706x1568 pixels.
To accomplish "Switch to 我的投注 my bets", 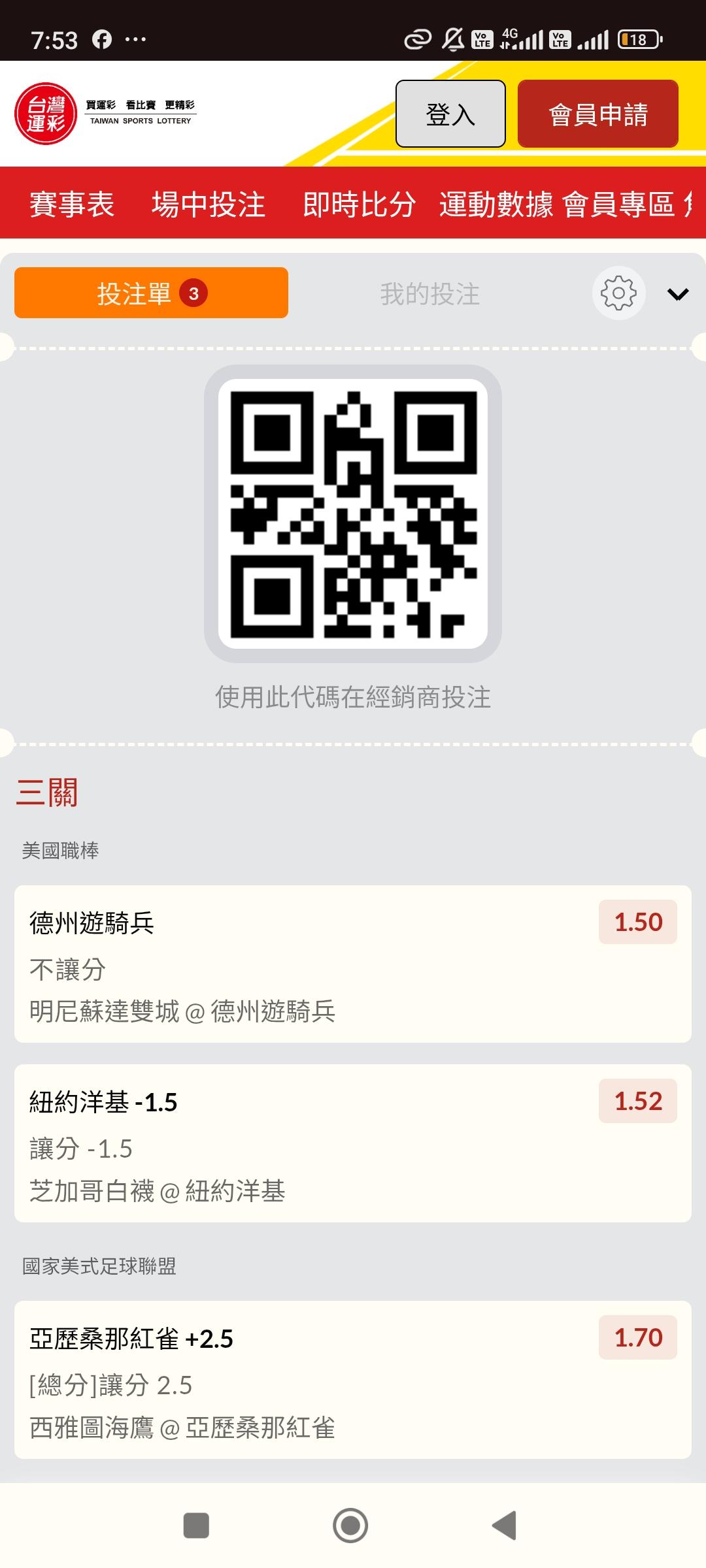I will [x=430, y=293].
